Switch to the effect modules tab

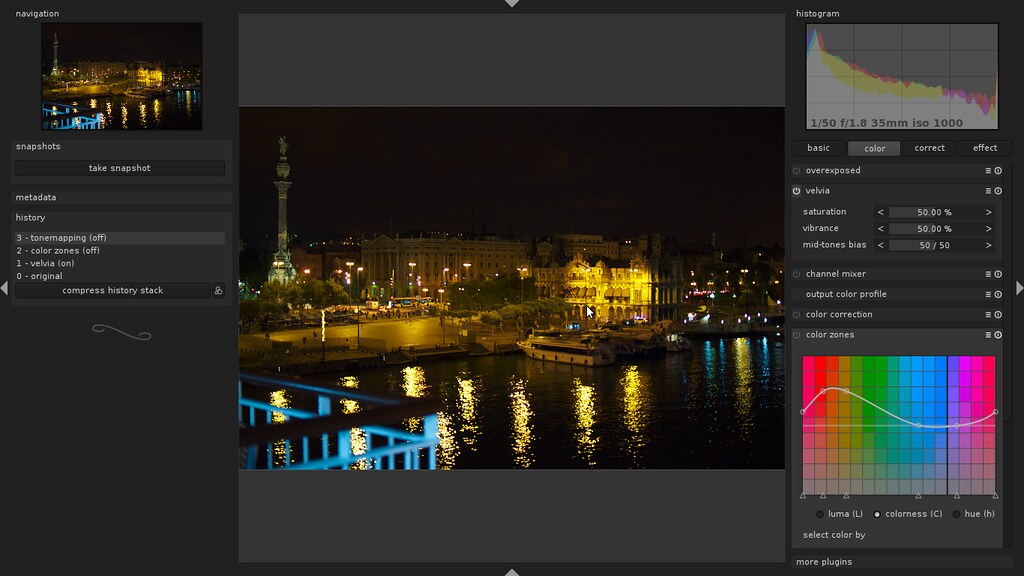985,148
